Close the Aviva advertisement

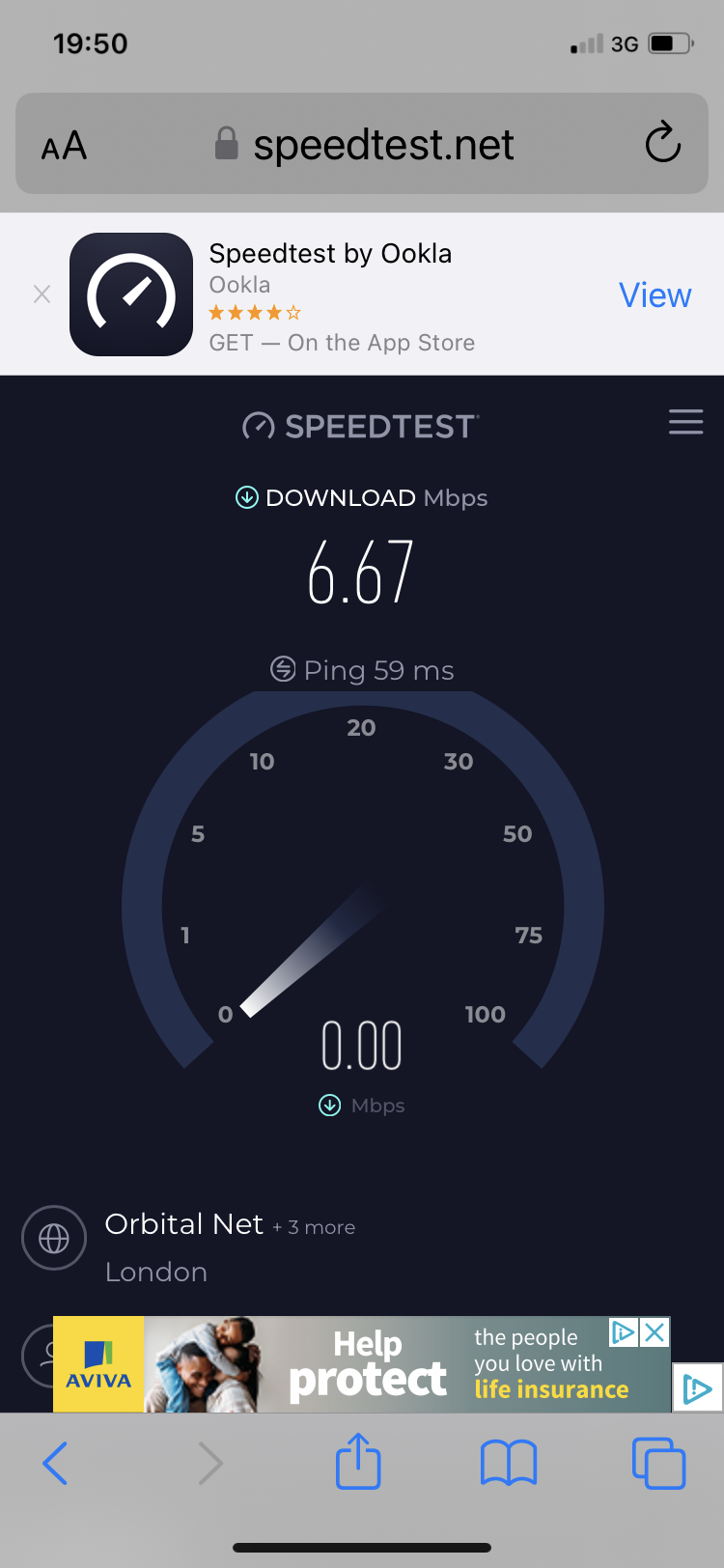click(654, 1330)
